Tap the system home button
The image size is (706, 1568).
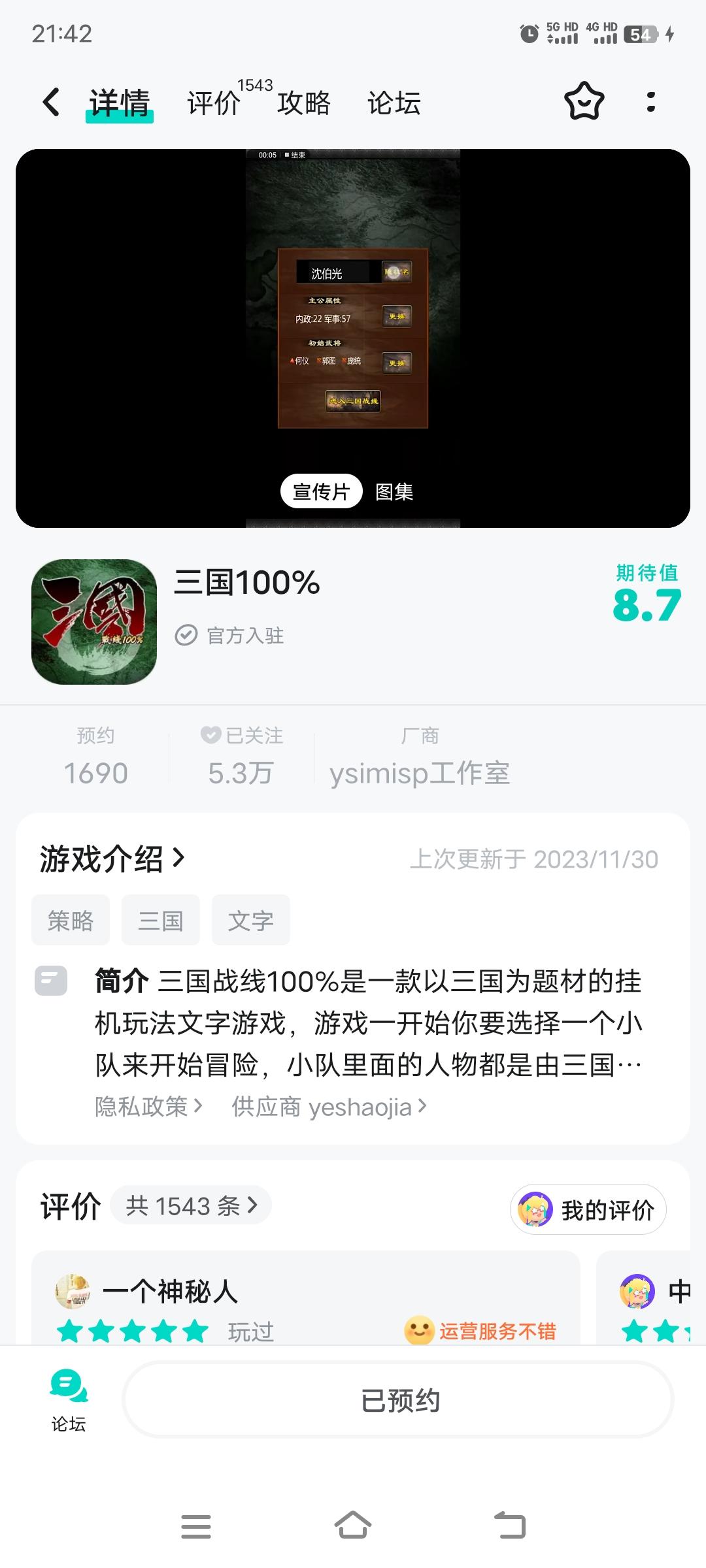click(353, 1526)
